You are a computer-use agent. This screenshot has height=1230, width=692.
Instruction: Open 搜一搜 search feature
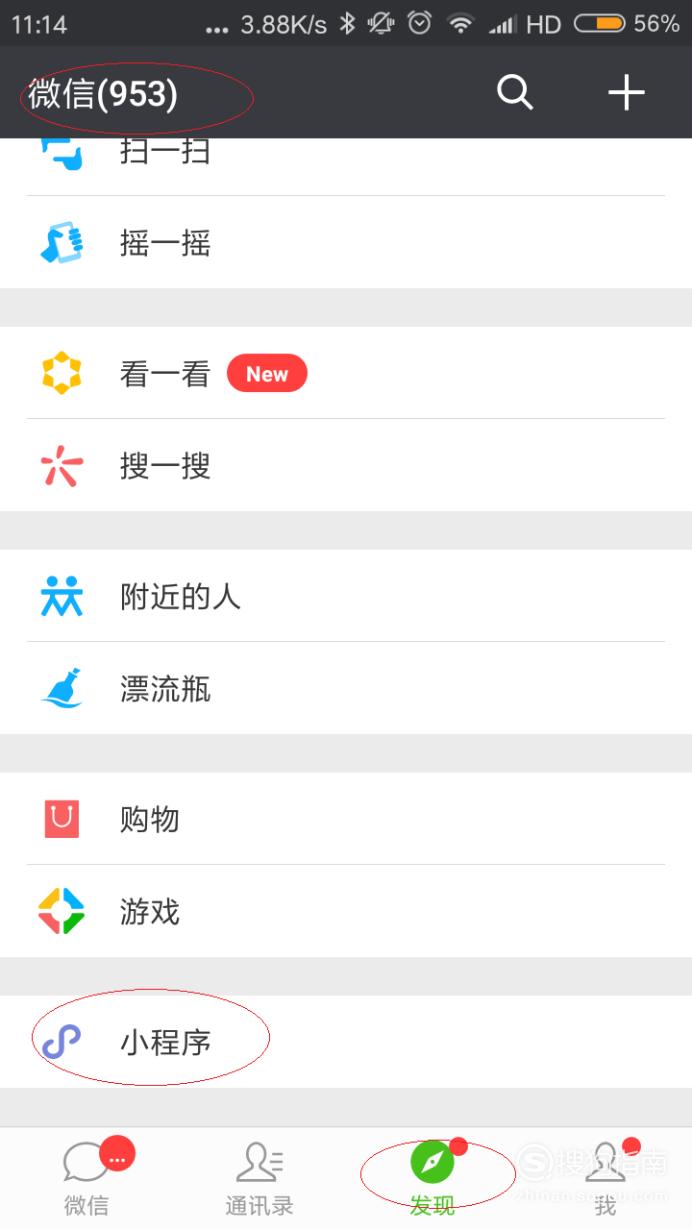pos(346,466)
